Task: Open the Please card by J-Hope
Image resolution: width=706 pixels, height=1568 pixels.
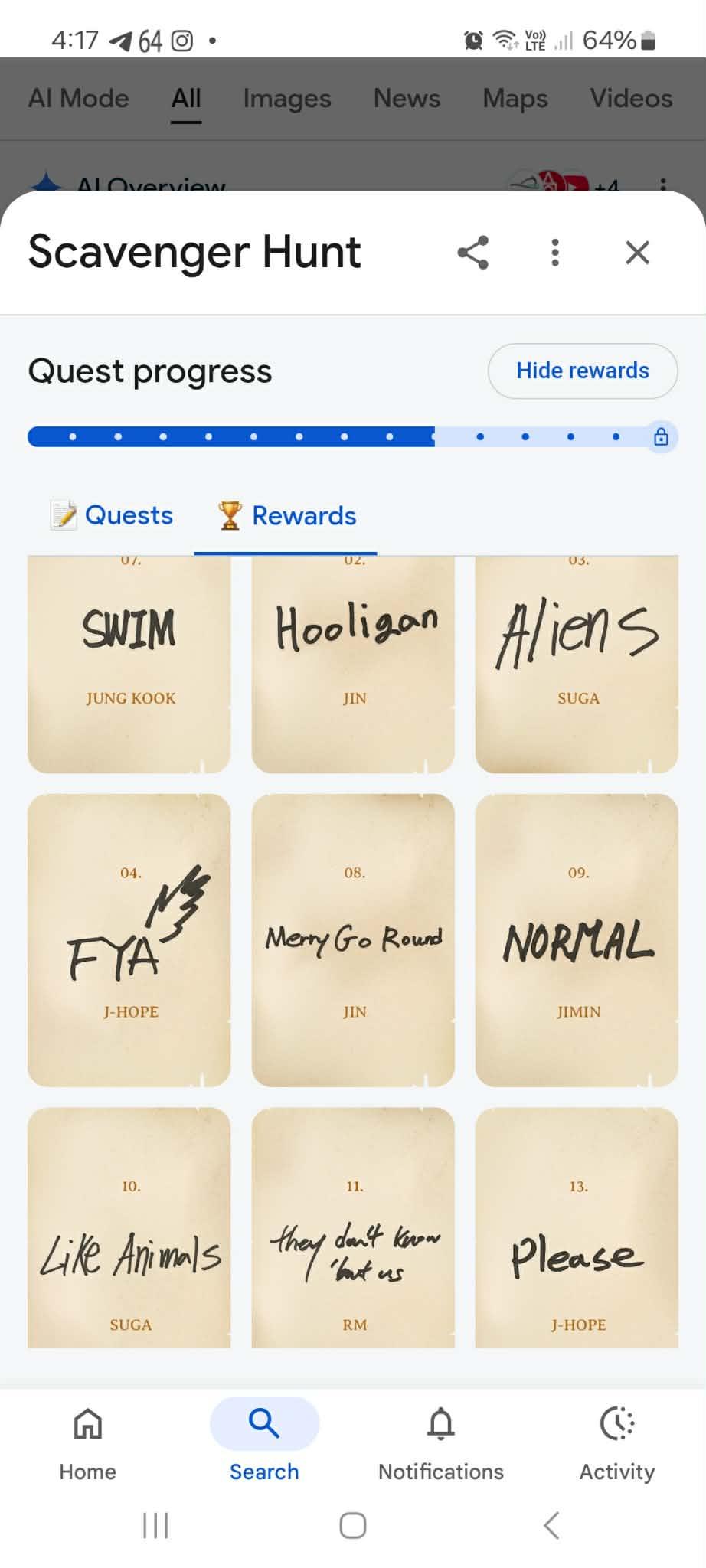Action: pyautogui.click(x=577, y=1227)
